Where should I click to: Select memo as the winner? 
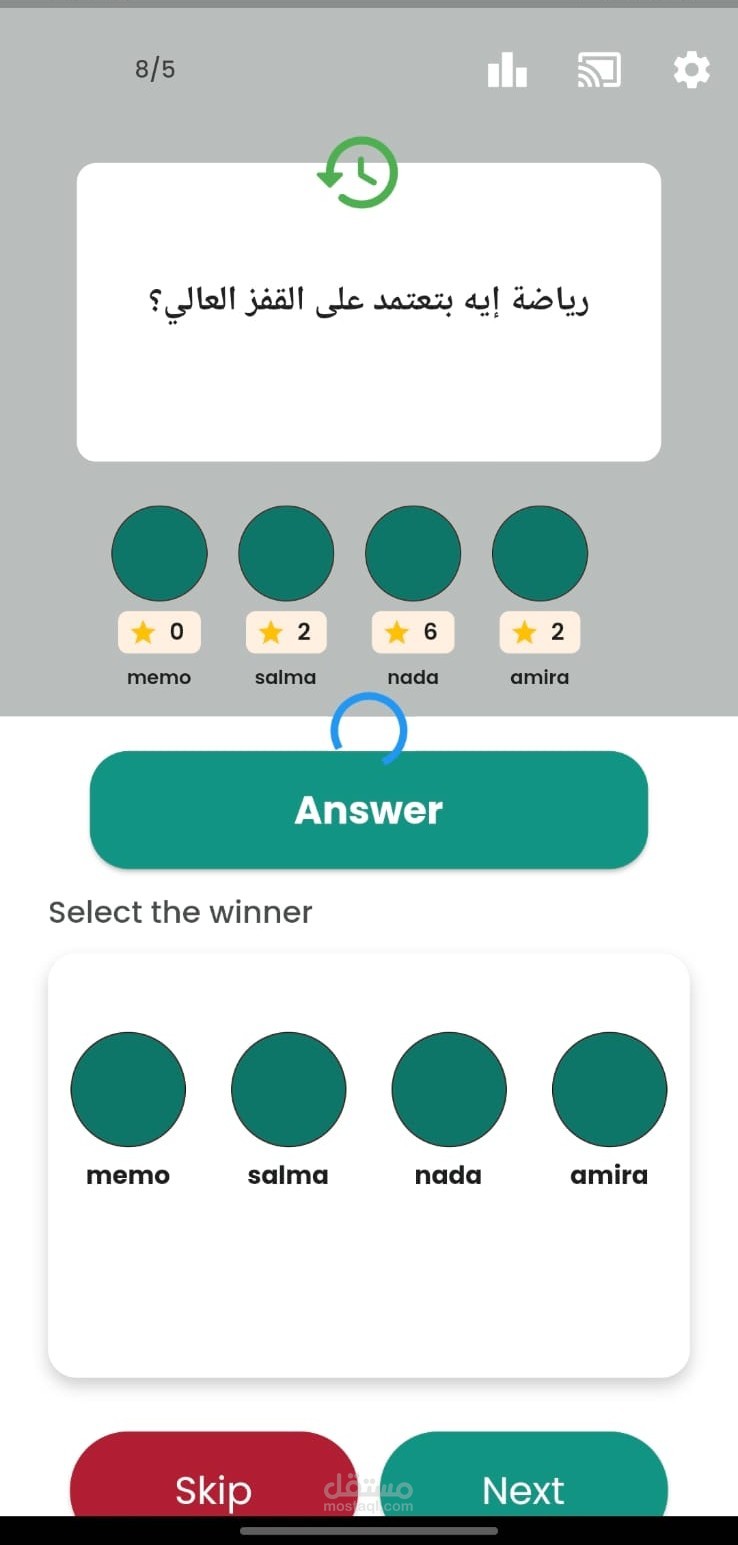(128, 1089)
